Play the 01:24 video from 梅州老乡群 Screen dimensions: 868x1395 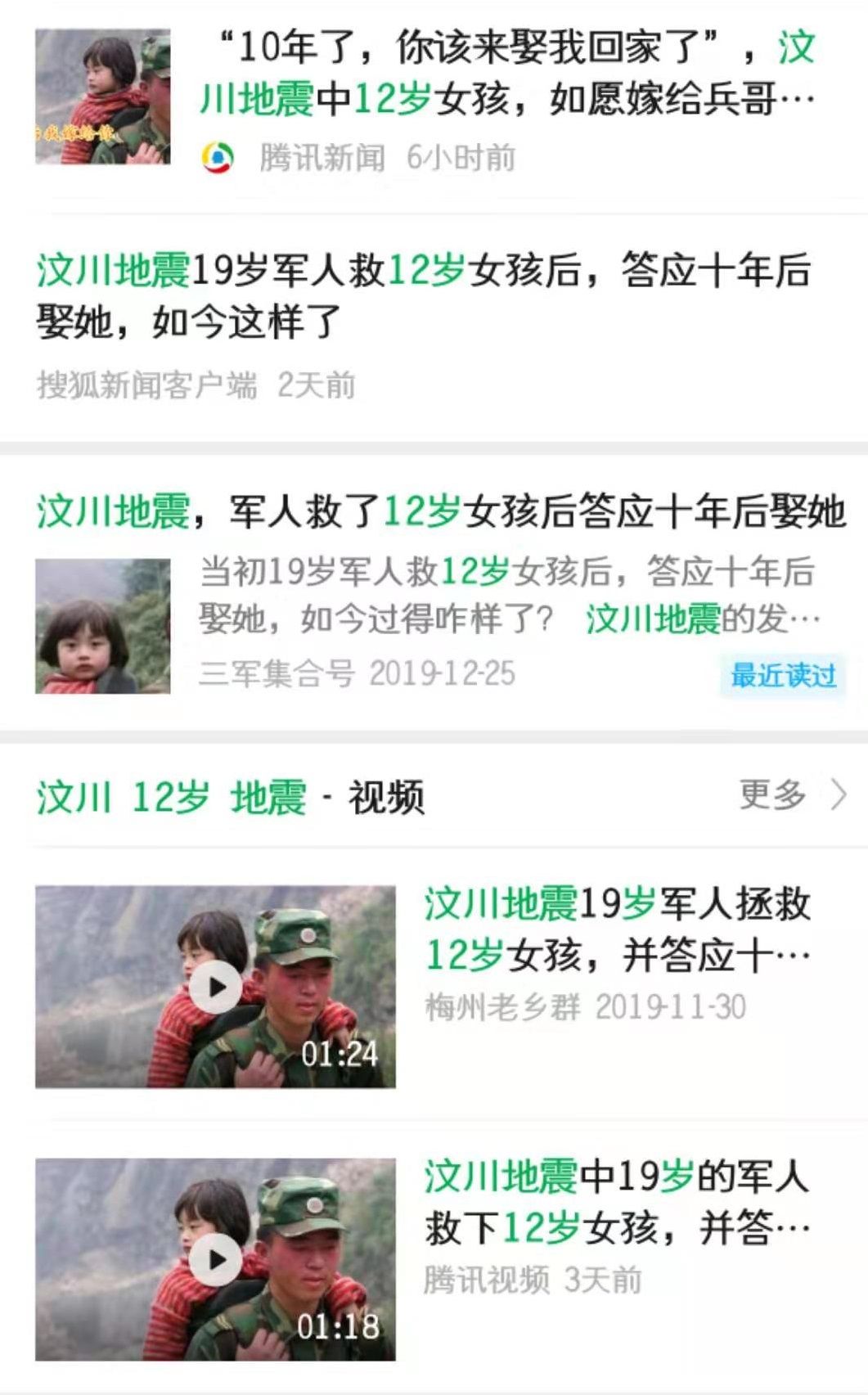pos(215,987)
